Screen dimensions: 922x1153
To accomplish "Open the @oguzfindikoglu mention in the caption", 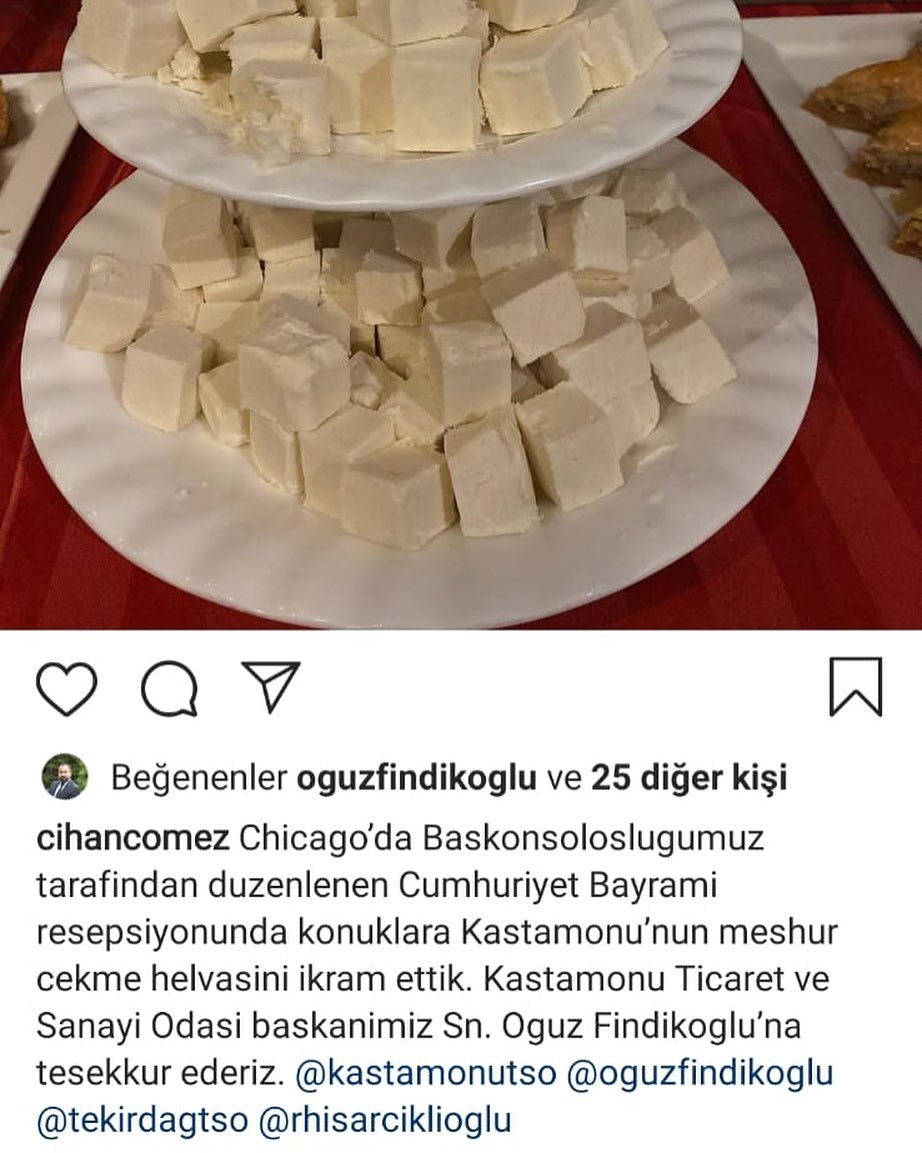I will point(700,1074).
